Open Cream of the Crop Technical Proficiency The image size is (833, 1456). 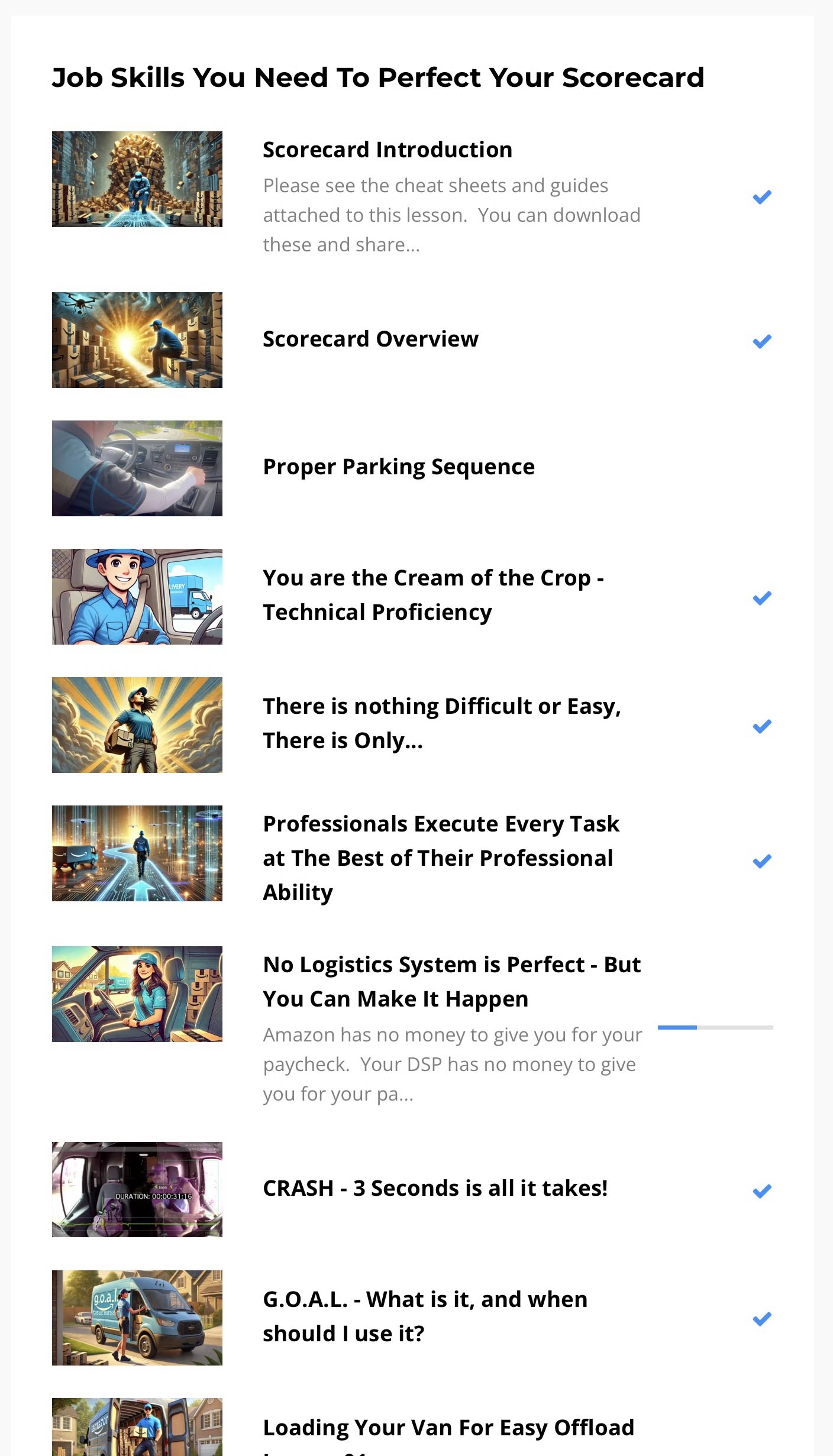(433, 595)
